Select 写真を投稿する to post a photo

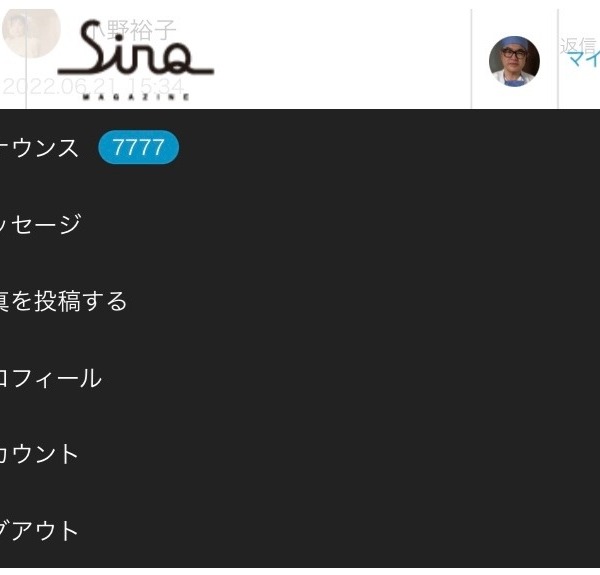[62, 301]
